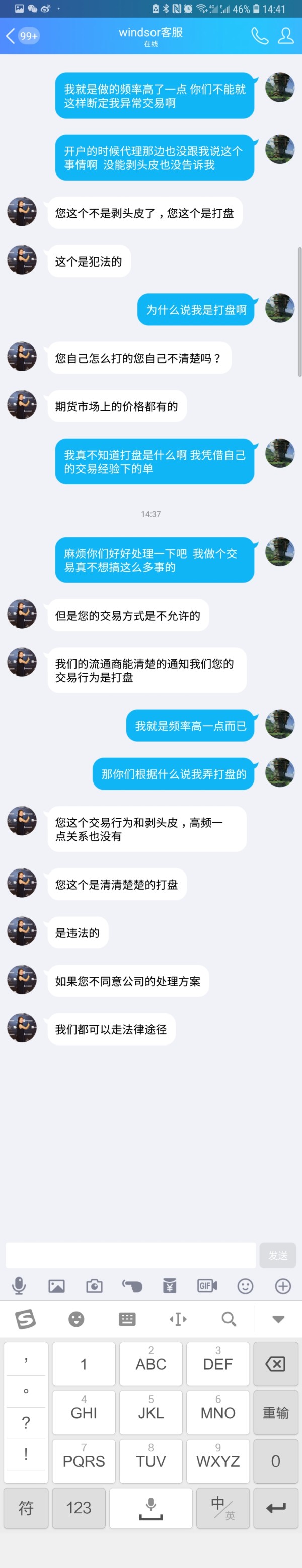Tap the message input field

pos(131,1255)
